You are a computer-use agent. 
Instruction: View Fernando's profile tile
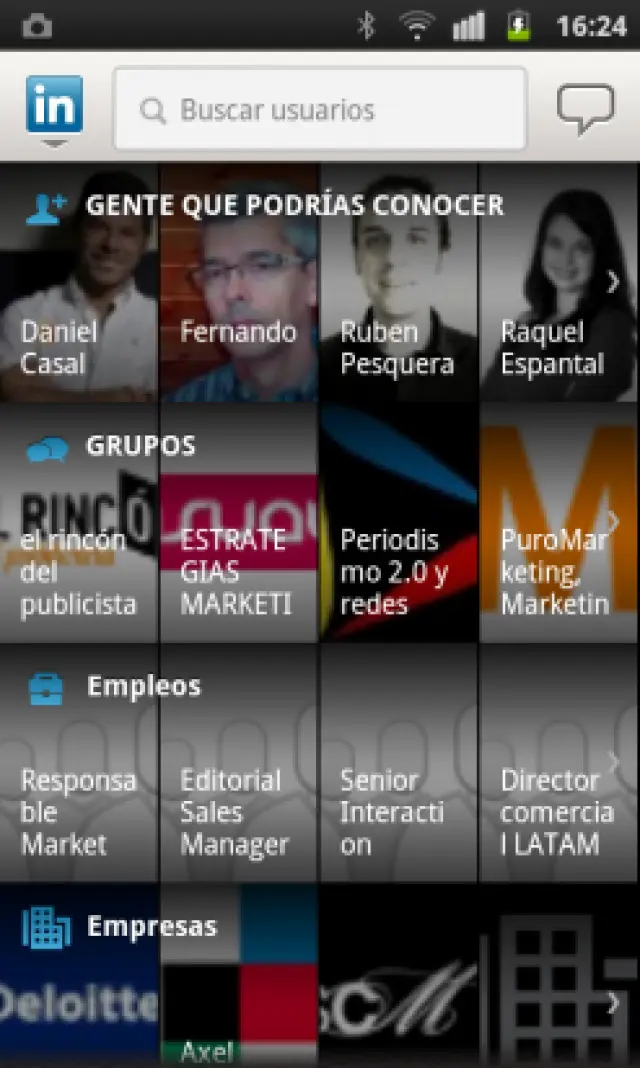click(239, 300)
